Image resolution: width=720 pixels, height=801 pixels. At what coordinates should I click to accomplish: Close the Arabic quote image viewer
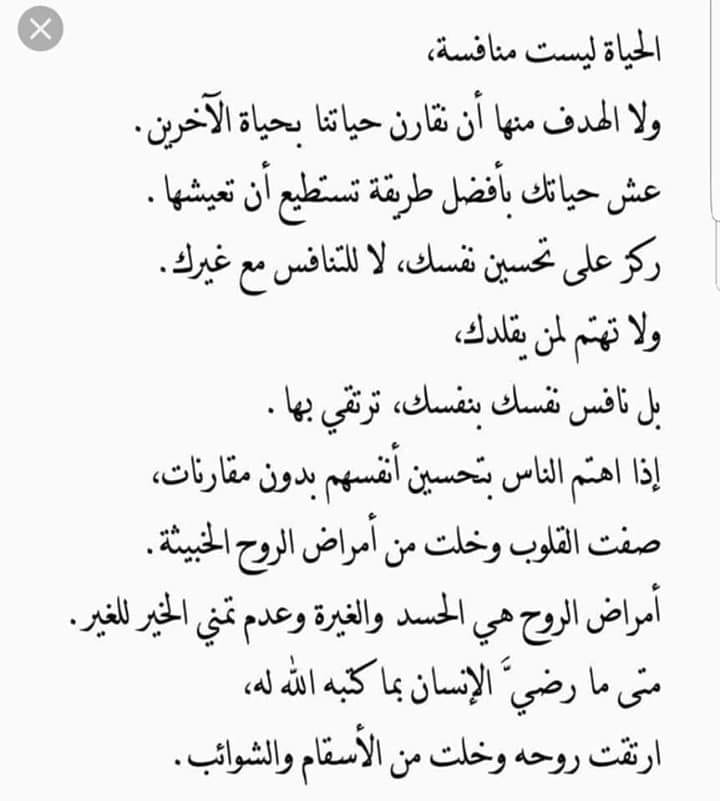coord(40,29)
